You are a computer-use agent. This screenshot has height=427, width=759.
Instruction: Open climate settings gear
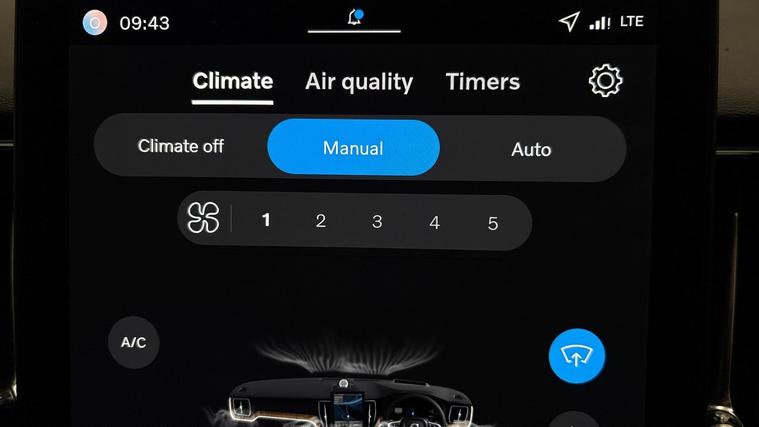[605, 81]
